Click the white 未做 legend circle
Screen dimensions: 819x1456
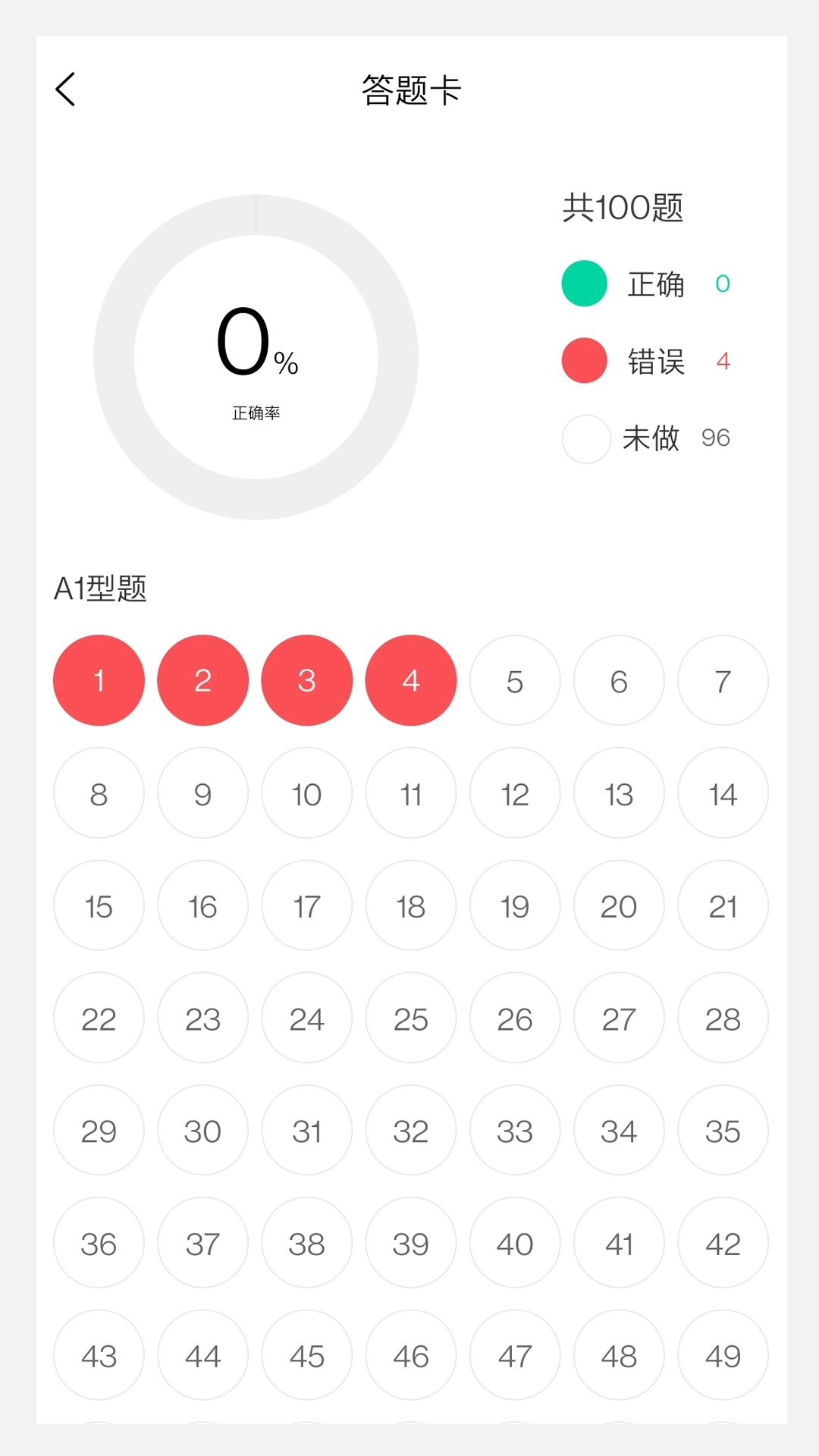[x=584, y=439]
